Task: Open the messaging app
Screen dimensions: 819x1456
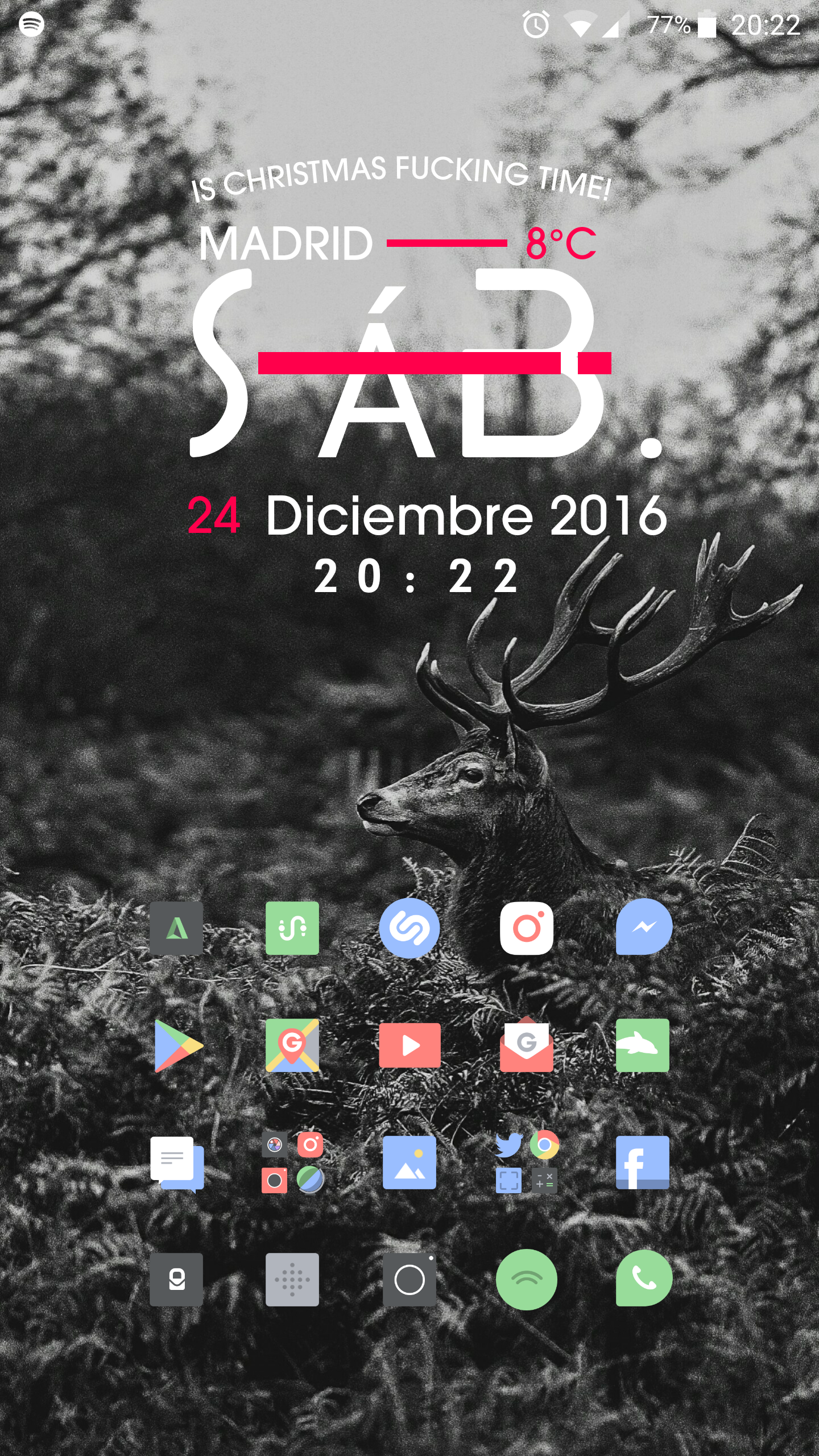Action: click(177, 1164)
